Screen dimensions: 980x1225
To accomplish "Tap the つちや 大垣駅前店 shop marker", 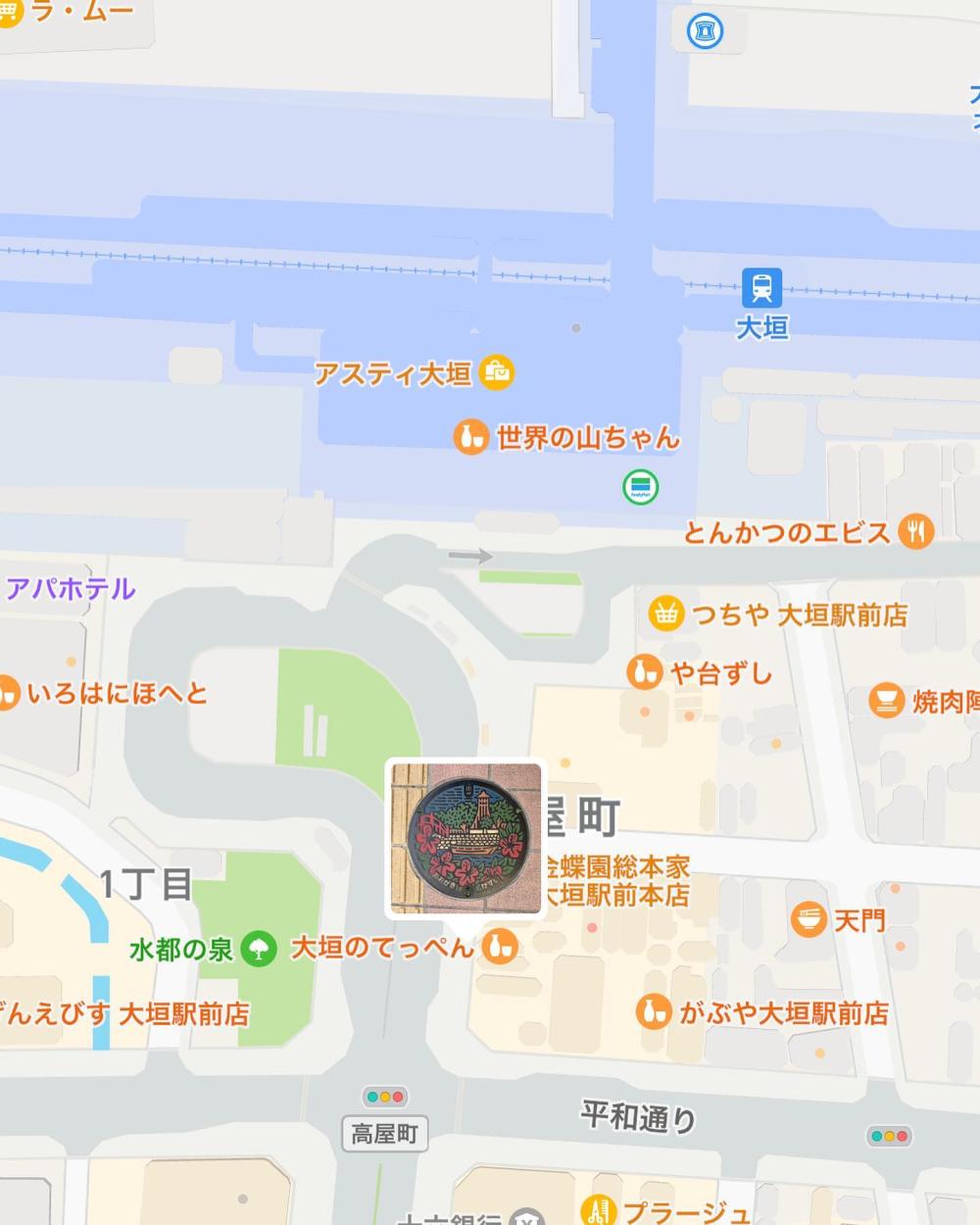I will [x=665, y=614].
